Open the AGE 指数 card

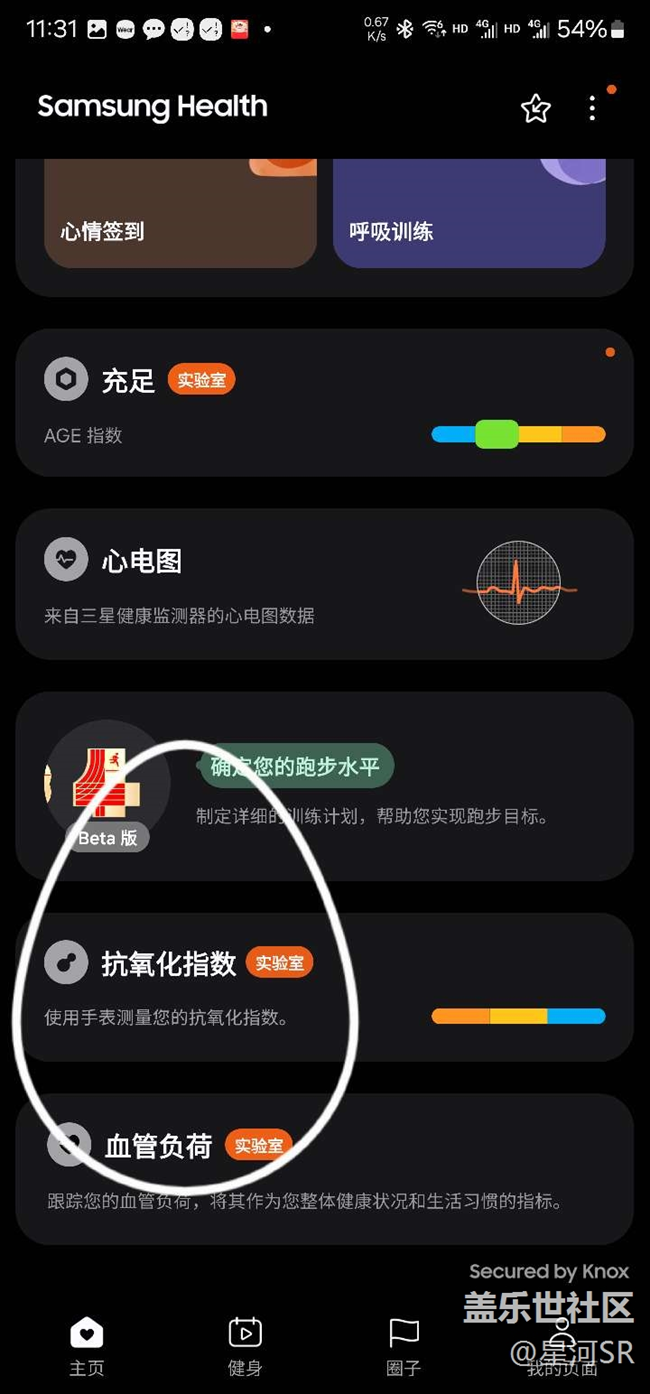click(324, 403)
